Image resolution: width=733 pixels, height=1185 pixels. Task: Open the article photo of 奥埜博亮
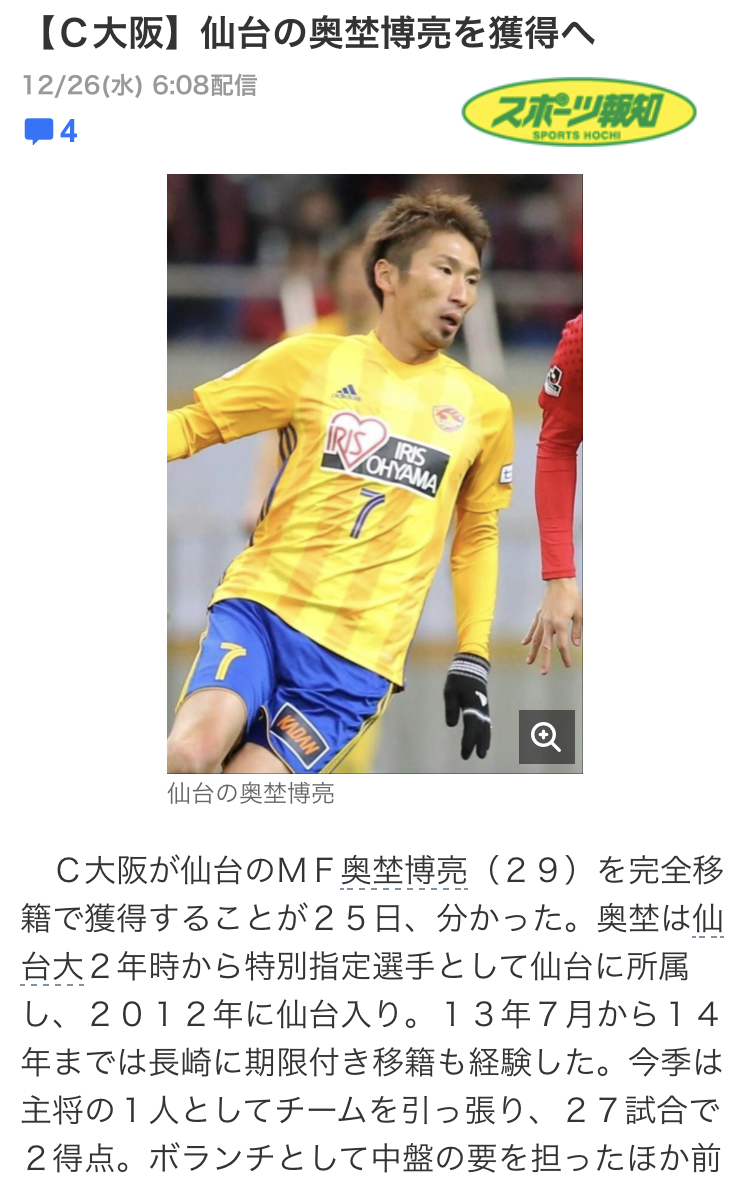pyautogui.click(x=374, y=470)
